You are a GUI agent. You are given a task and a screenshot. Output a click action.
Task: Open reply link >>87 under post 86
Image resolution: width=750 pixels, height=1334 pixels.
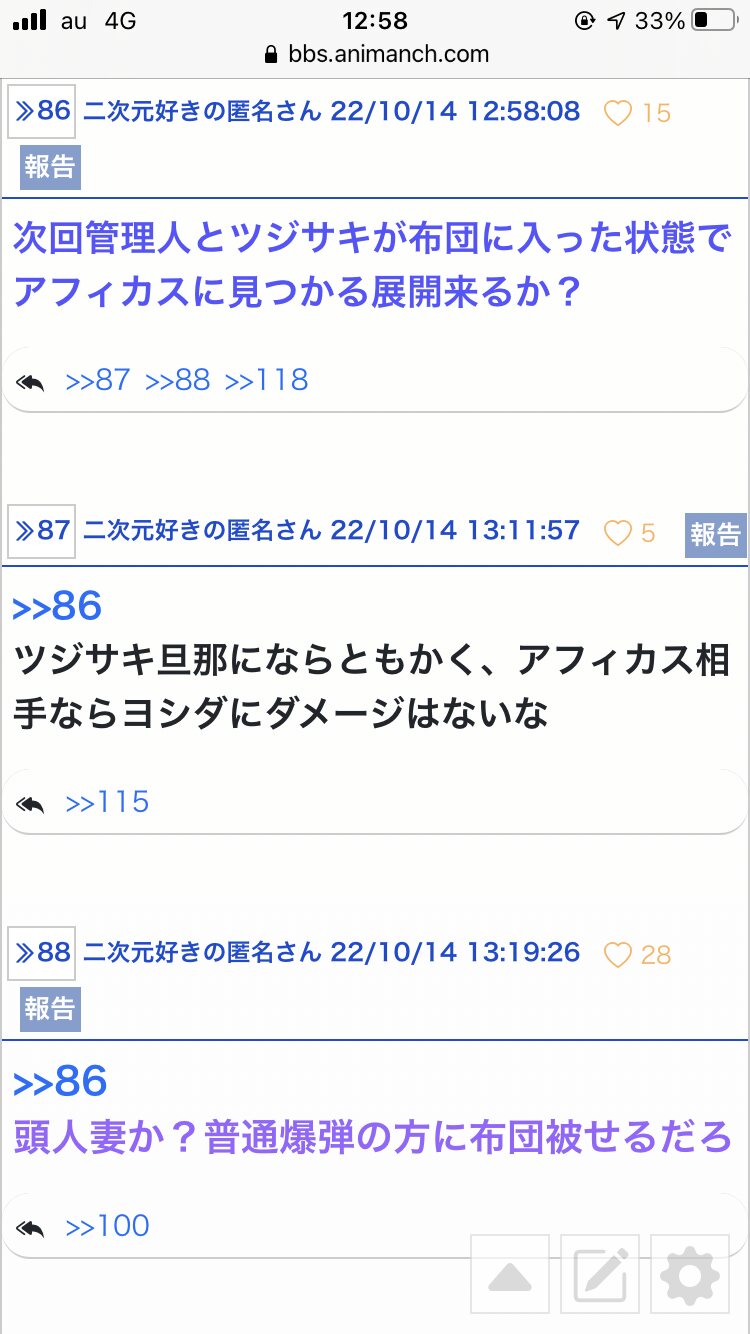(x=98, y=380)
